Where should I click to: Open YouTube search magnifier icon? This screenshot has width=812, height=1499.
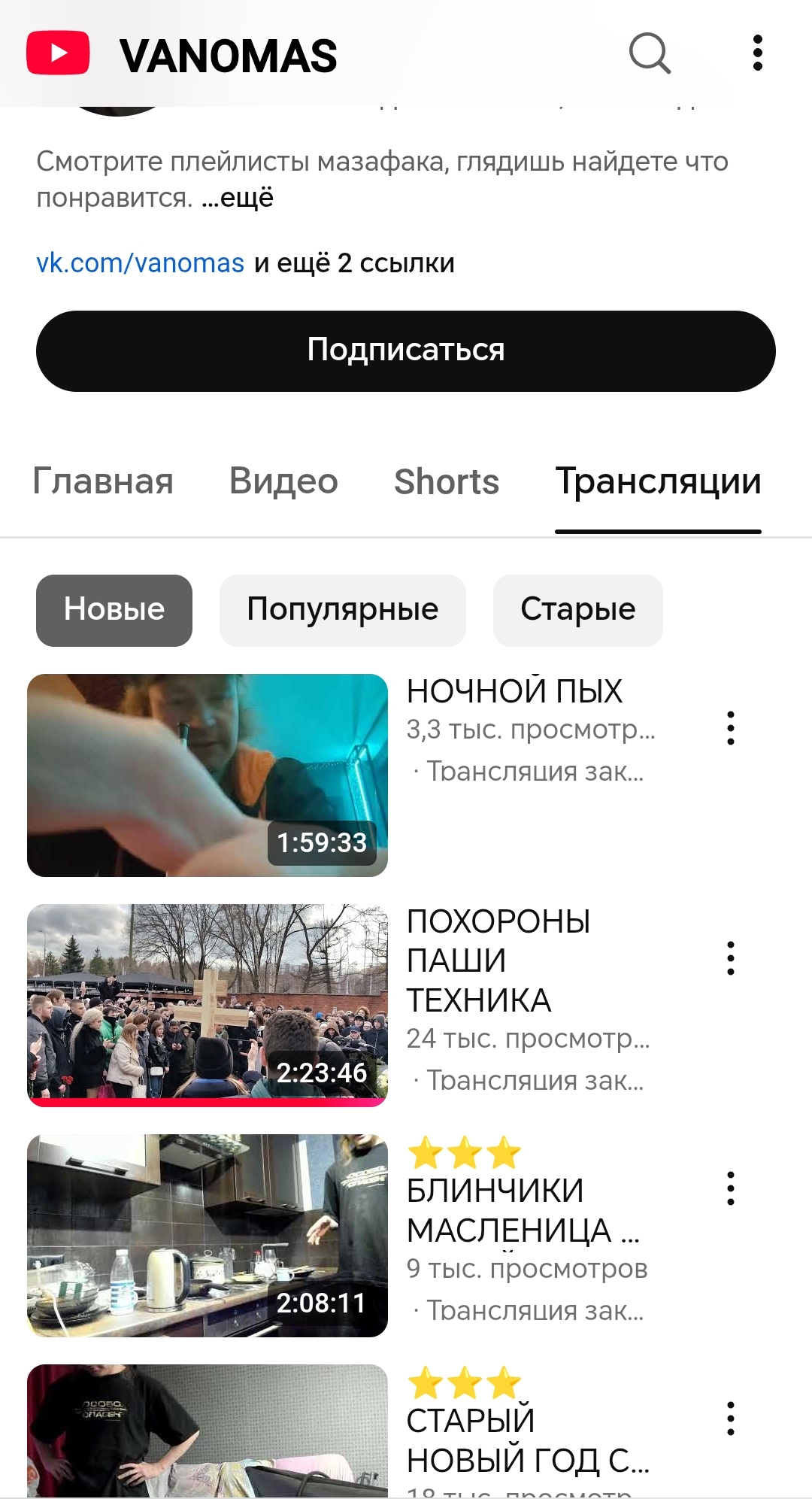click(650, 53)
